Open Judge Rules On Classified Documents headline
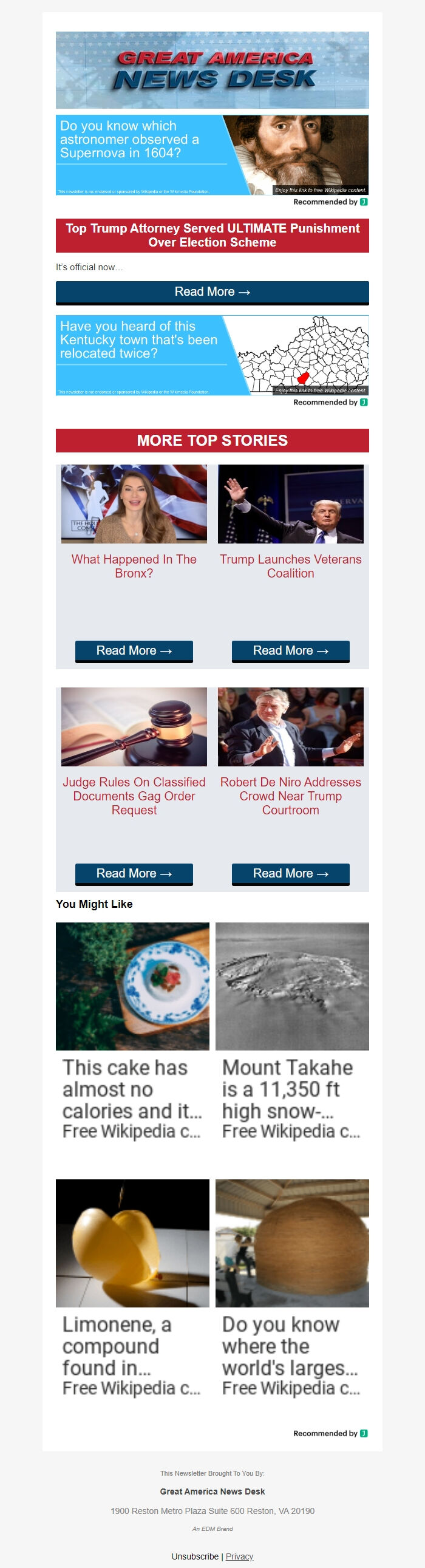This screenshot has width=425, height=1568. tap(134, 796)
